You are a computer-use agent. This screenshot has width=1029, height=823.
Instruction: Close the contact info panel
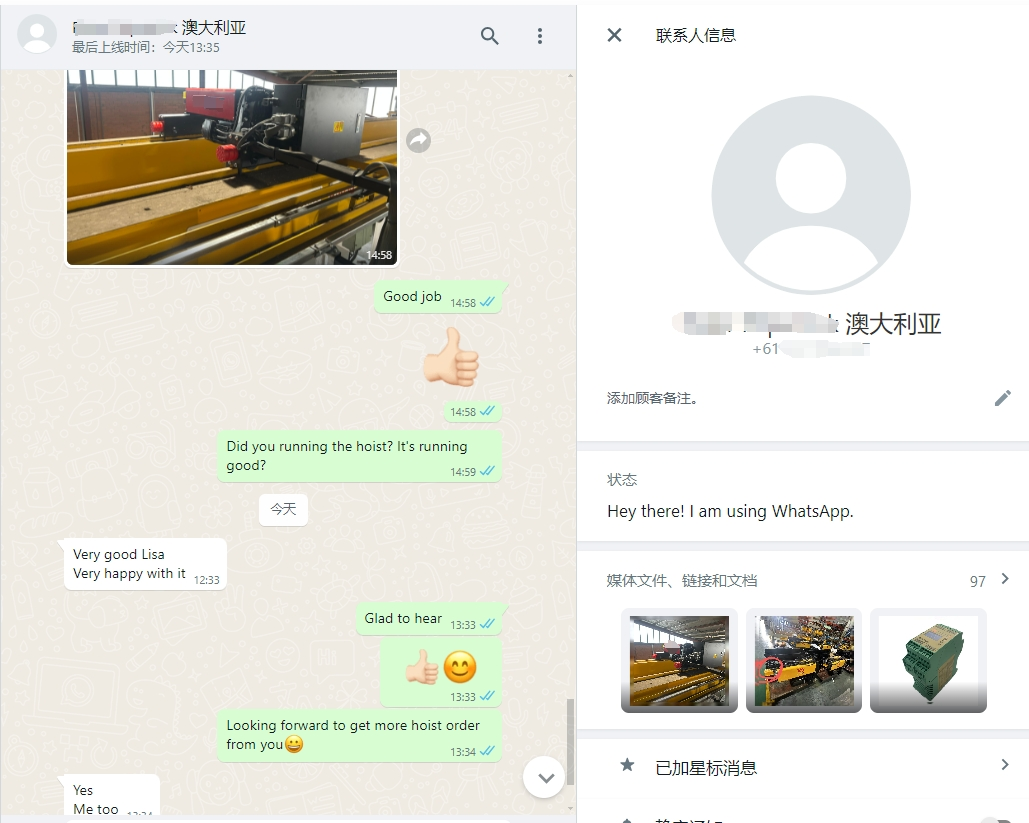[x=614, y=35]
